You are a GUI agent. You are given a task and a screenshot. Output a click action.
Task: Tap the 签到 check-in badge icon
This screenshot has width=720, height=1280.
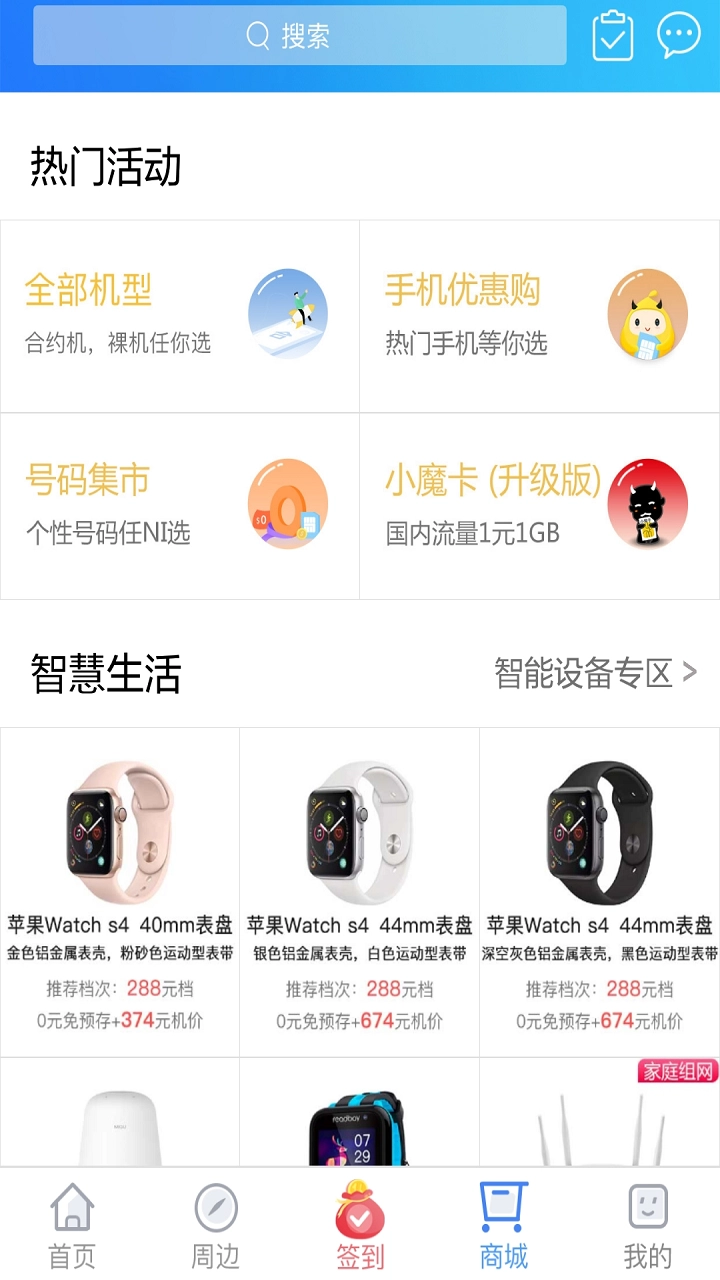click(x=359, y=1211)
